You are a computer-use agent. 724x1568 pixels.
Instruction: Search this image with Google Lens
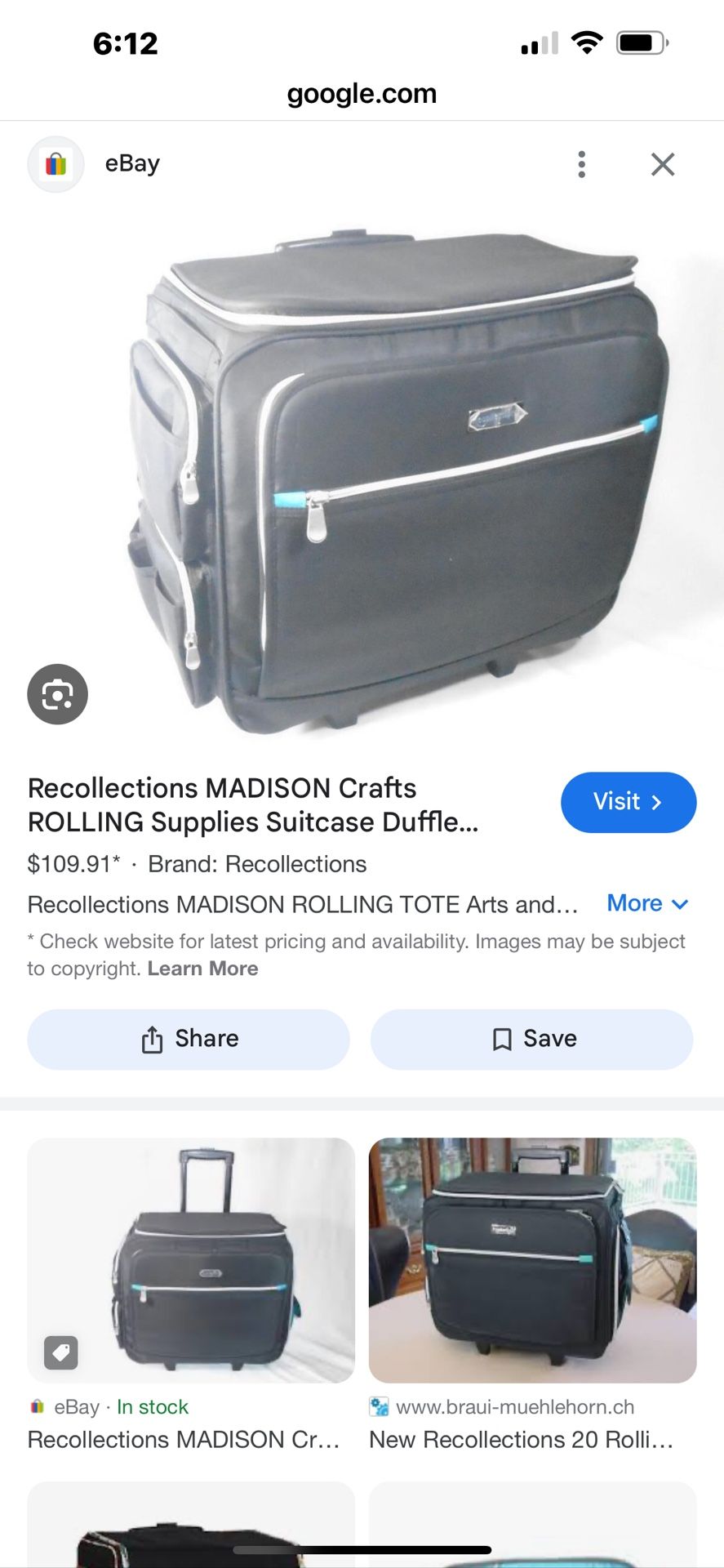(x=57, y=693)
